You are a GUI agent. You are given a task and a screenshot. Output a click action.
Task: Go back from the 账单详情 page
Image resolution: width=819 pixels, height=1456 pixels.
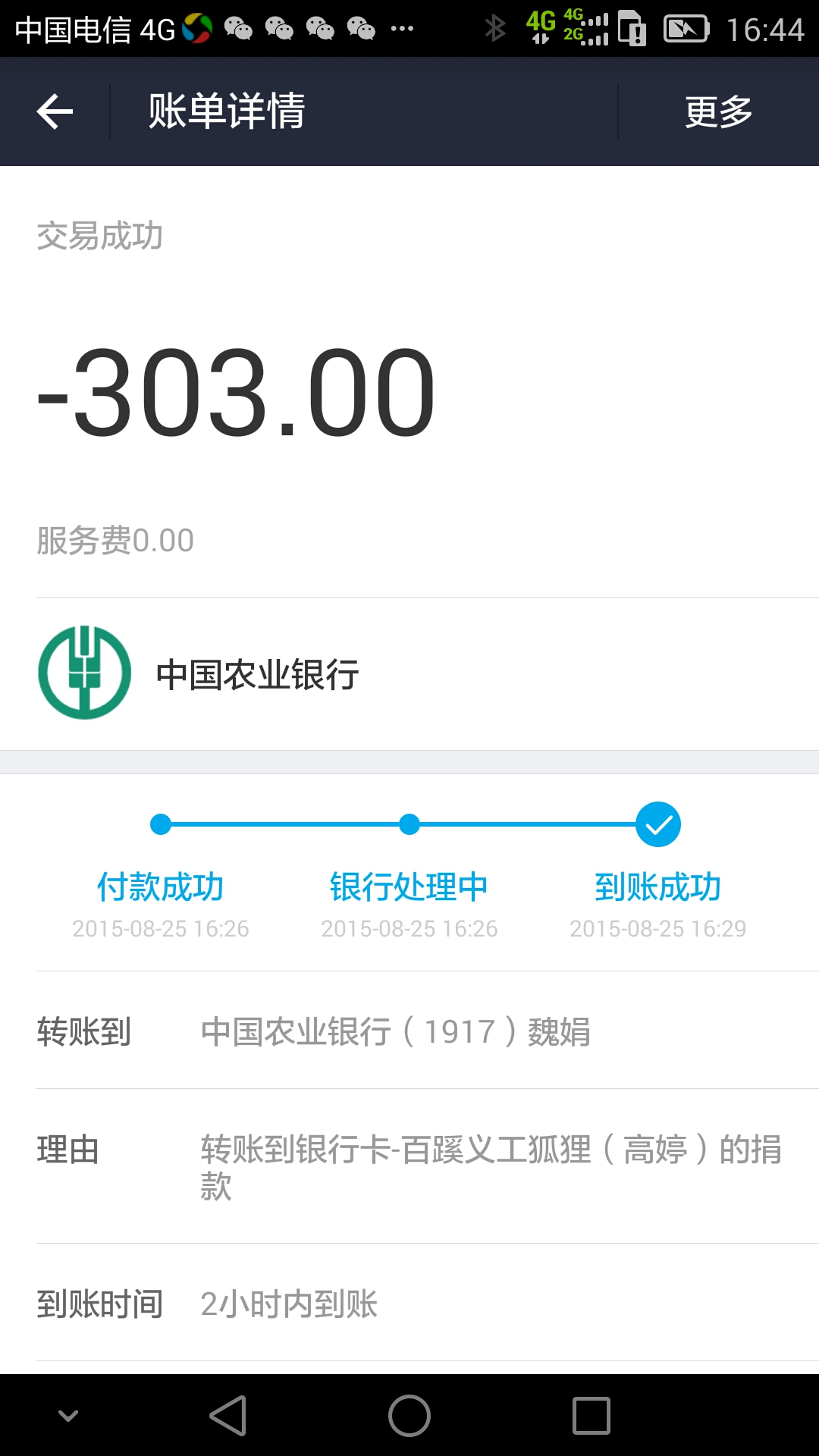coord(55,111)
